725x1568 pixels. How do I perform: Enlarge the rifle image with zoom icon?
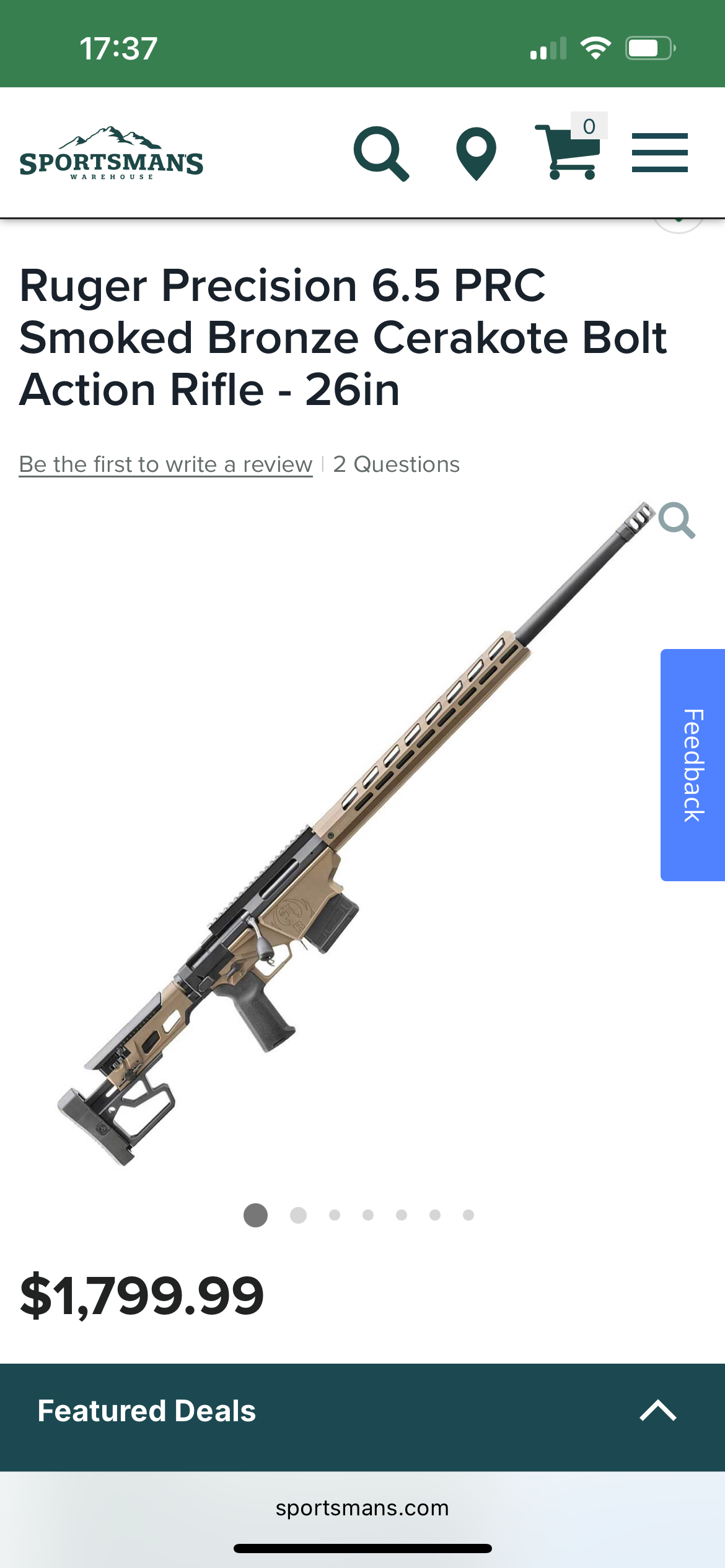(677, 520)
